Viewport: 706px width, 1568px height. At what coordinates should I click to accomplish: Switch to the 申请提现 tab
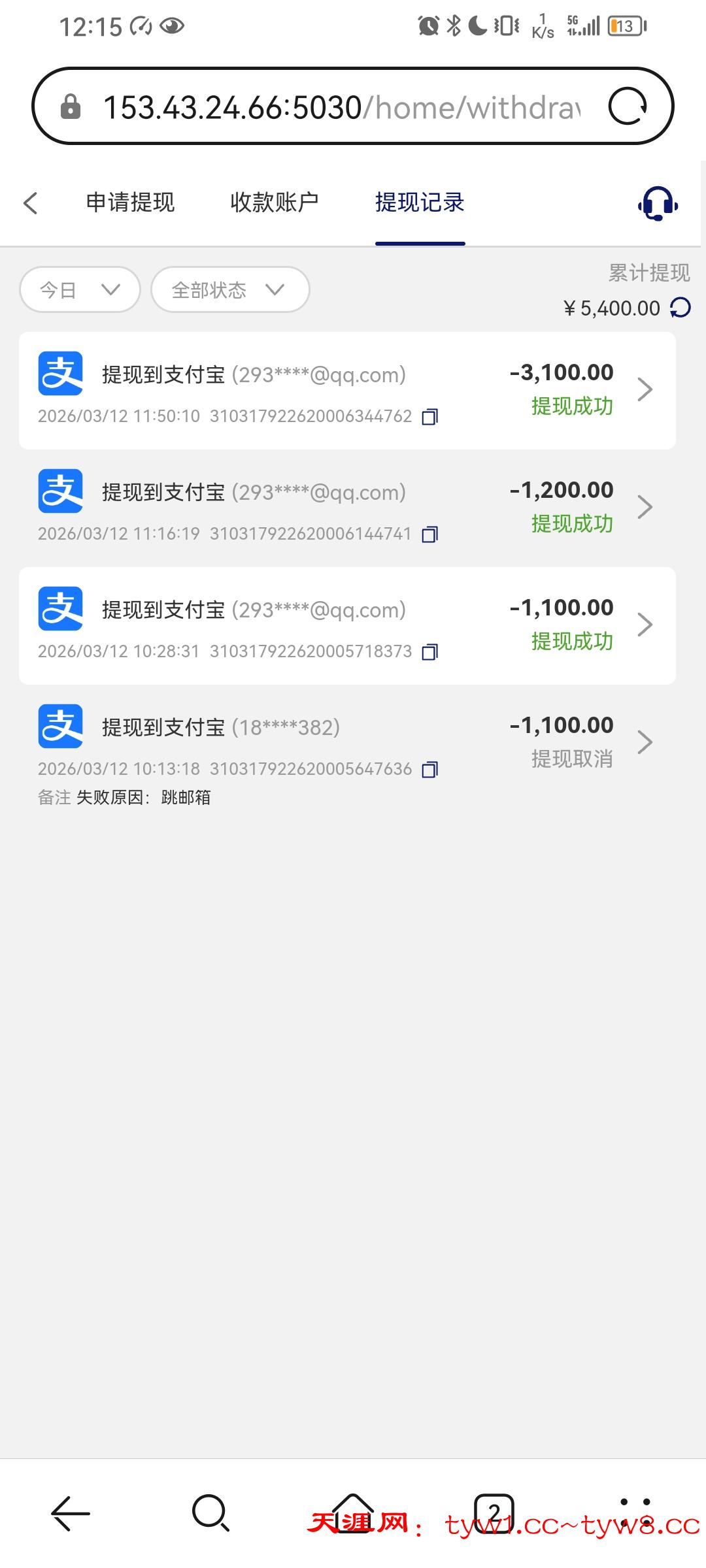click(x=131, y=203)
